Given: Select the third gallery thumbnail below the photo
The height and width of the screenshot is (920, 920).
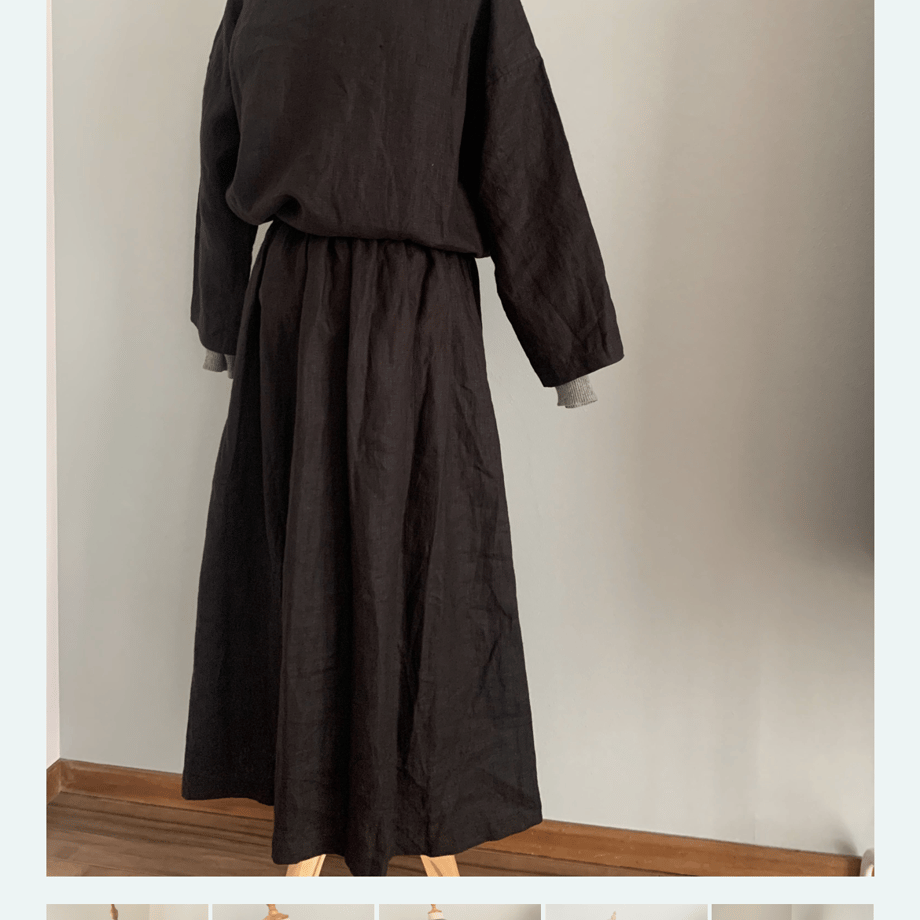Looking at the screenshot, I should point(459,911).
